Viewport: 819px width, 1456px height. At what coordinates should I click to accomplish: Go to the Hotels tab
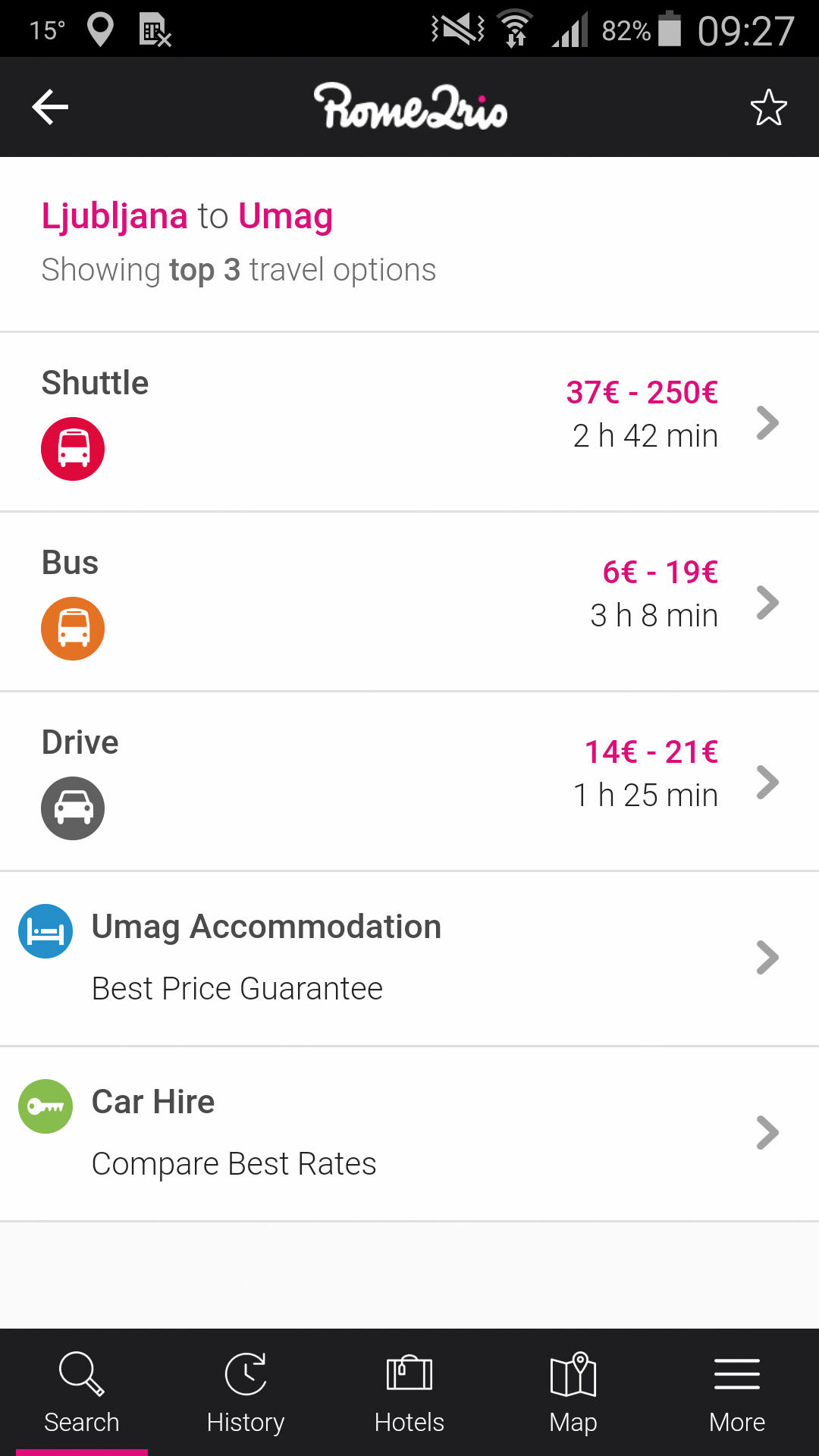(409, 1392)
